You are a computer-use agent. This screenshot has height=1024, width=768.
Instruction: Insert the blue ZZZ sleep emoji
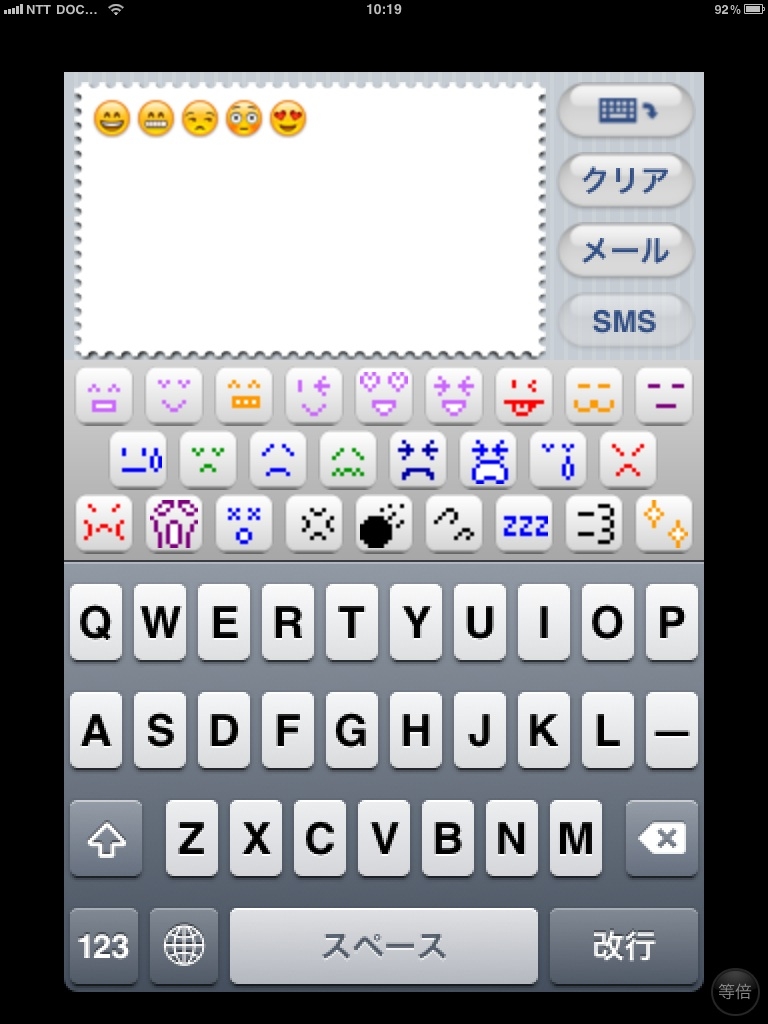click(x=524, y=524)
